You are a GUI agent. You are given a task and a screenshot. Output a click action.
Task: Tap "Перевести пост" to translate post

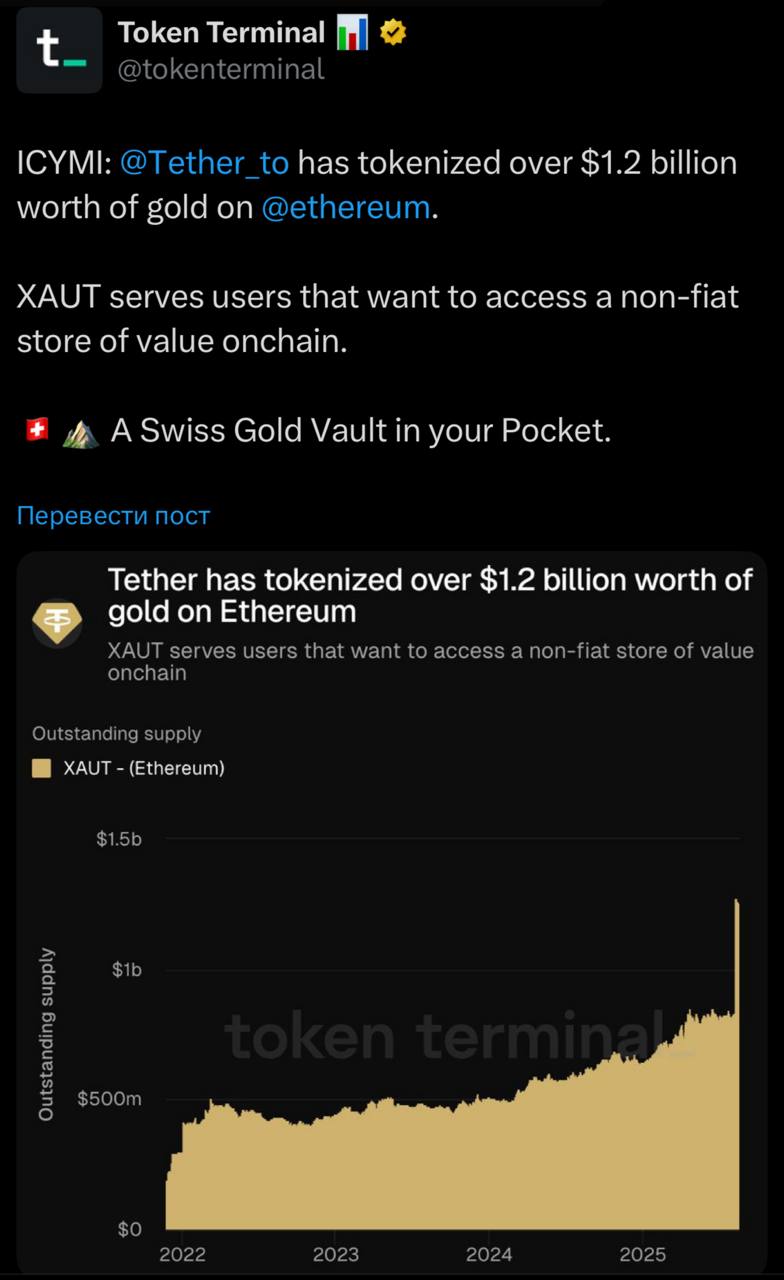[113, 516]
